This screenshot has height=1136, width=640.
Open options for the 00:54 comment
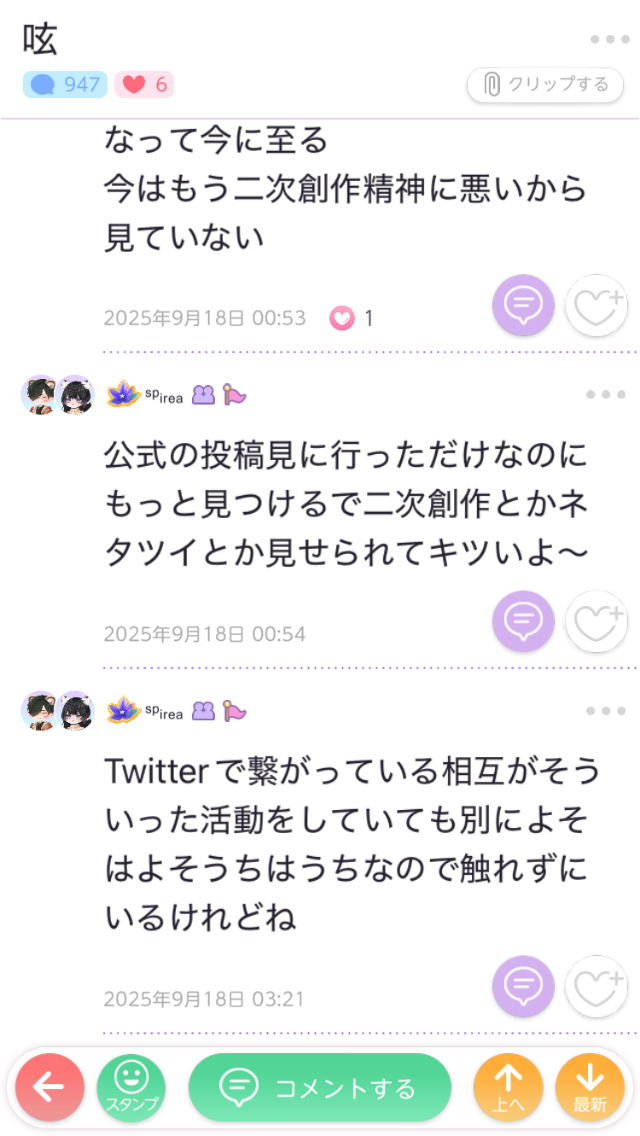click(x=606, y=395)
